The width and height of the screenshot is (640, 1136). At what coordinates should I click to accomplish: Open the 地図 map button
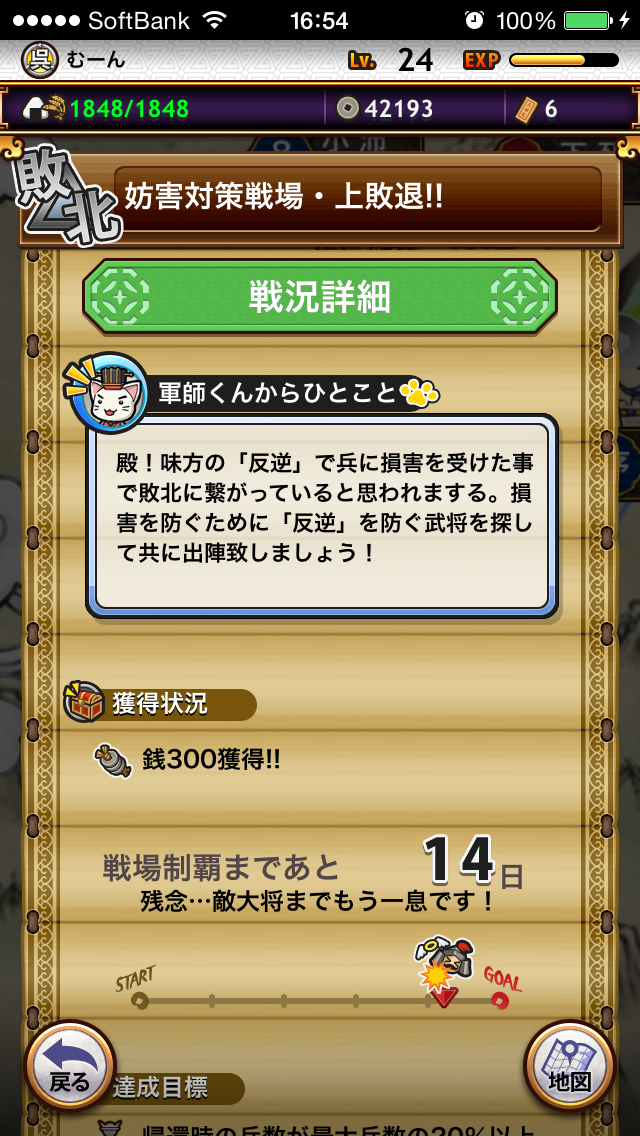coord(570,1066)
